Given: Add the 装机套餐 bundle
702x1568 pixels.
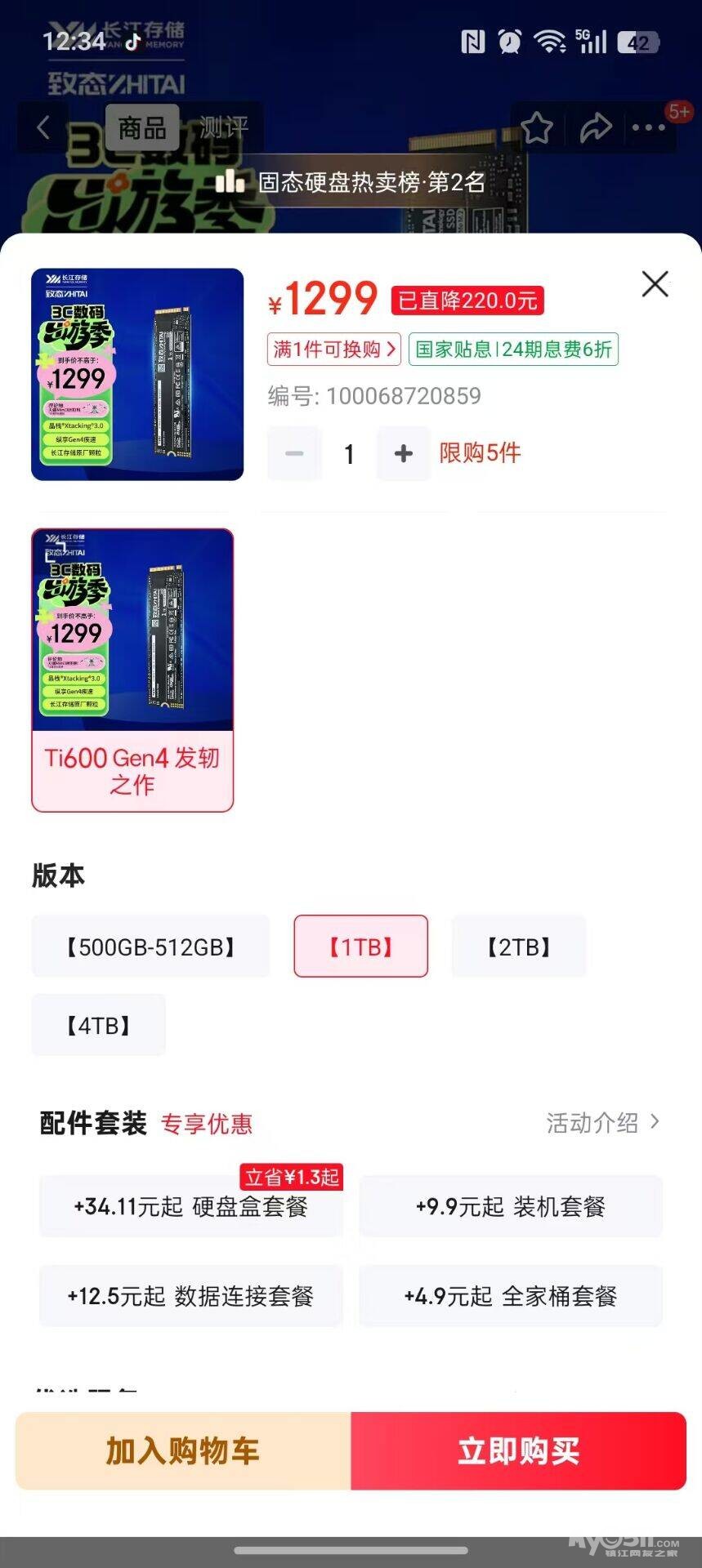Looking at the screenshot, I should click(x=510, y=1206).
